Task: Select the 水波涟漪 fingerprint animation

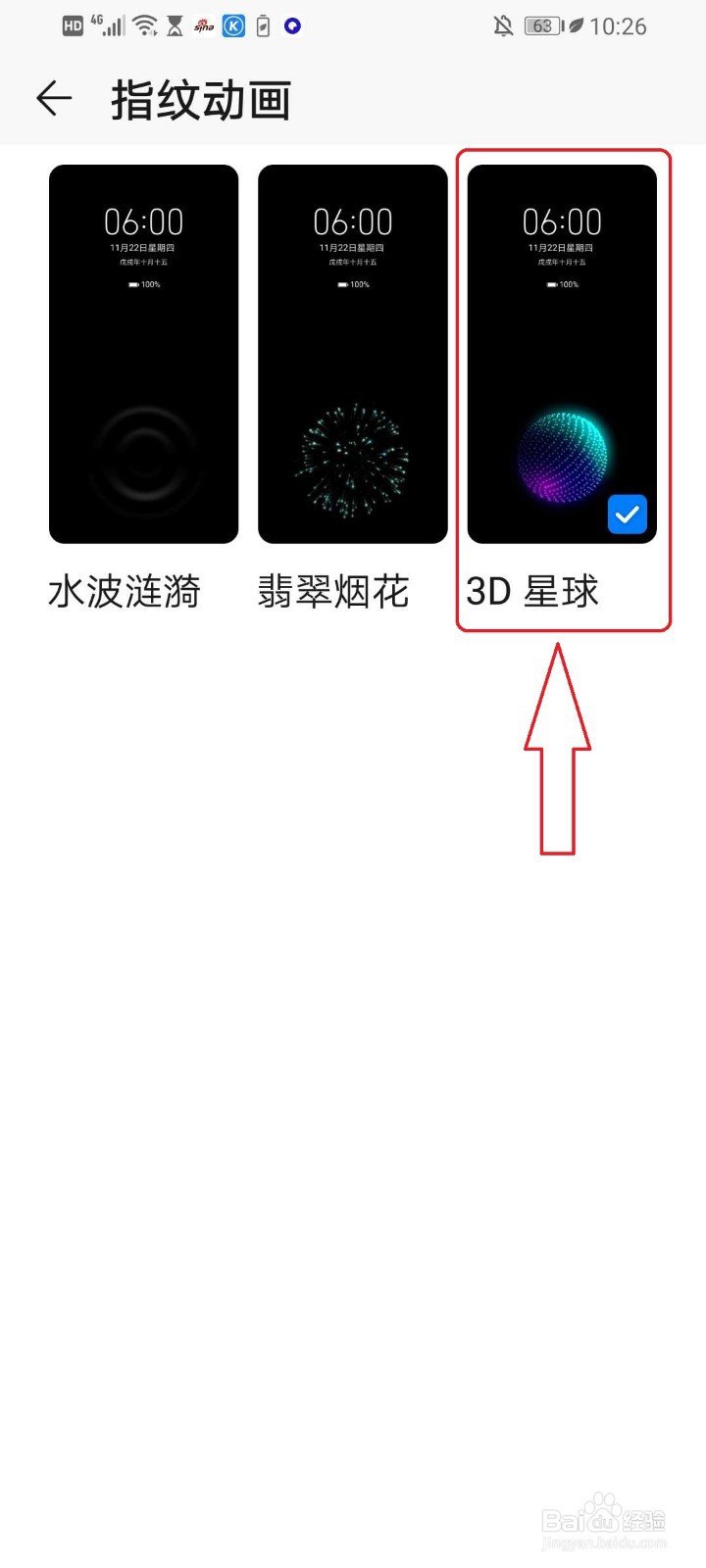Action: pyautogui.click(x=142, y=351)
